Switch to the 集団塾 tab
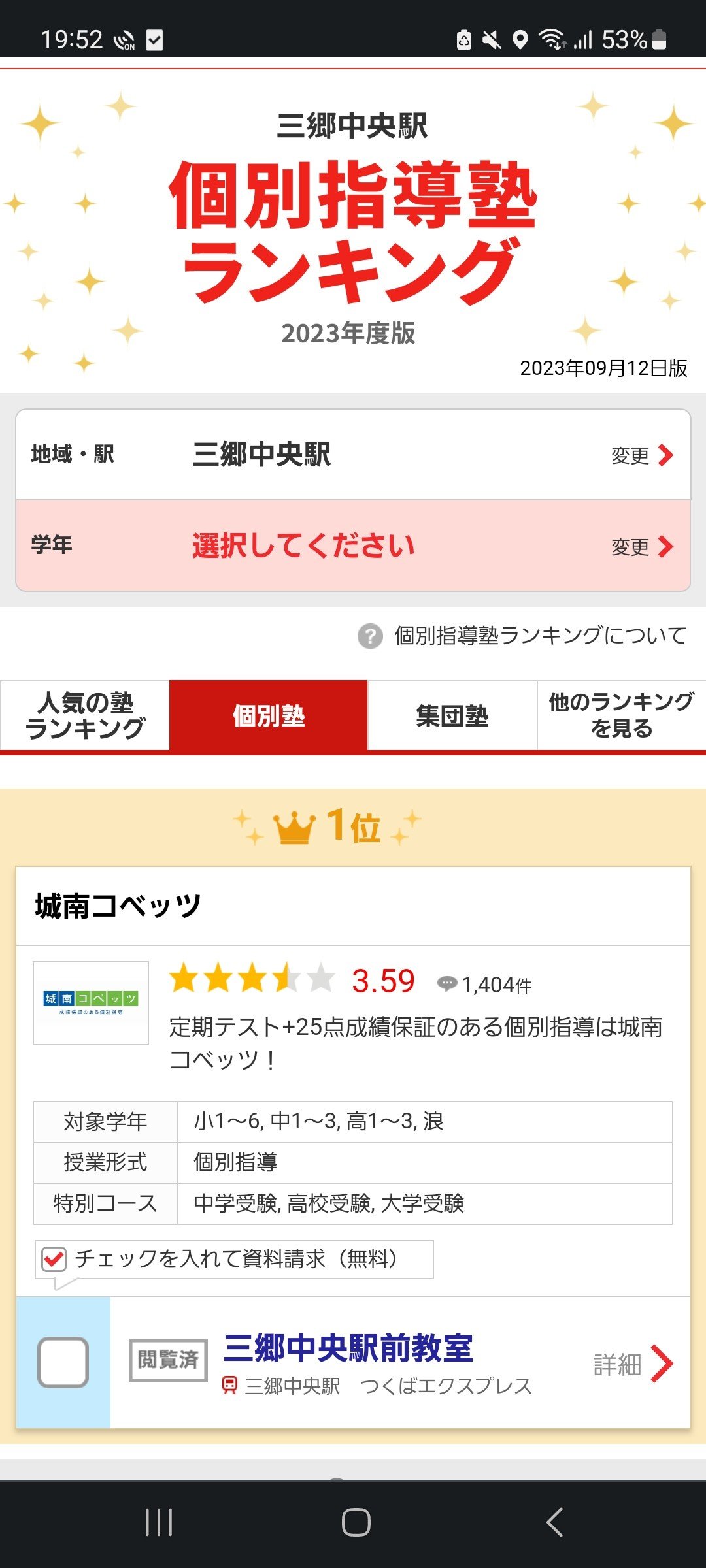 [452, 715]
